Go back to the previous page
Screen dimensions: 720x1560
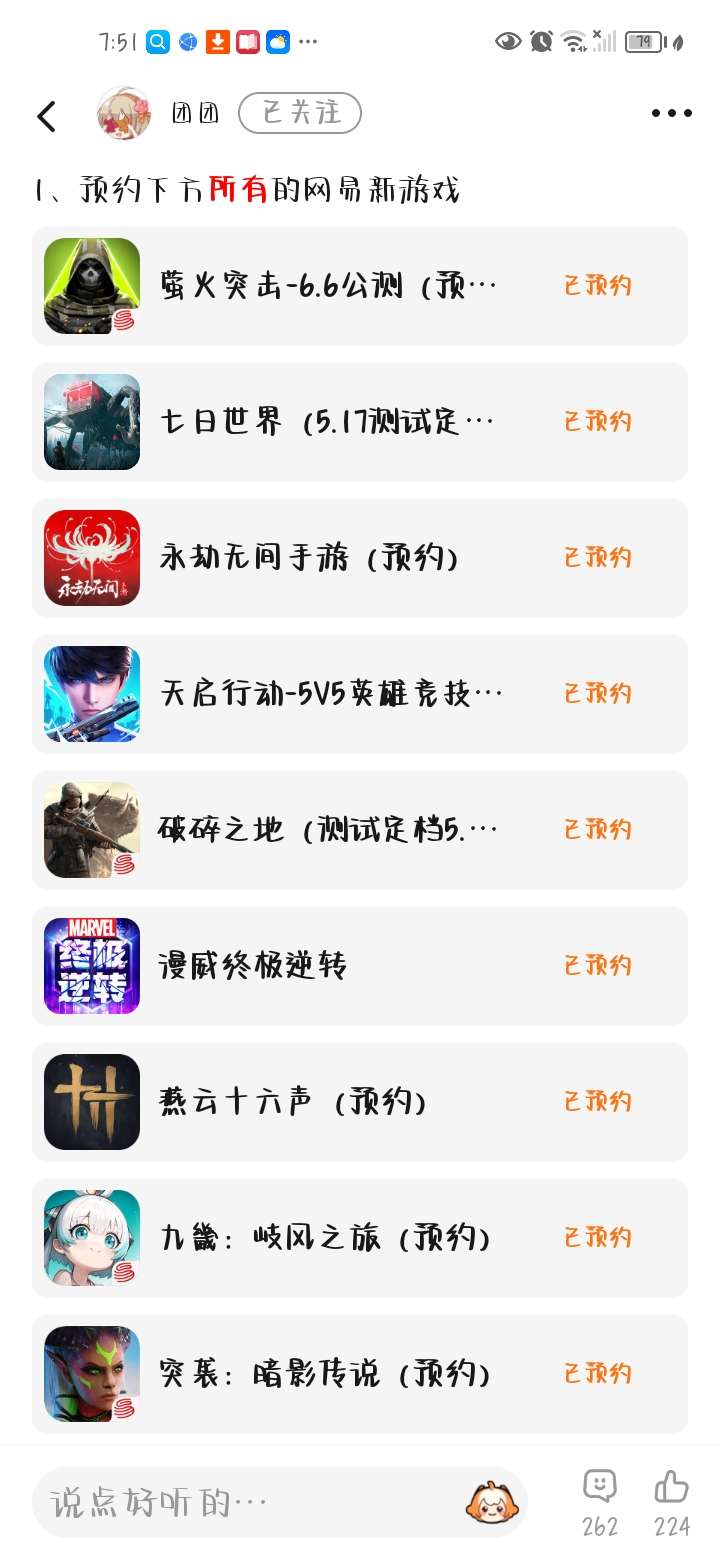click(46, 116)
